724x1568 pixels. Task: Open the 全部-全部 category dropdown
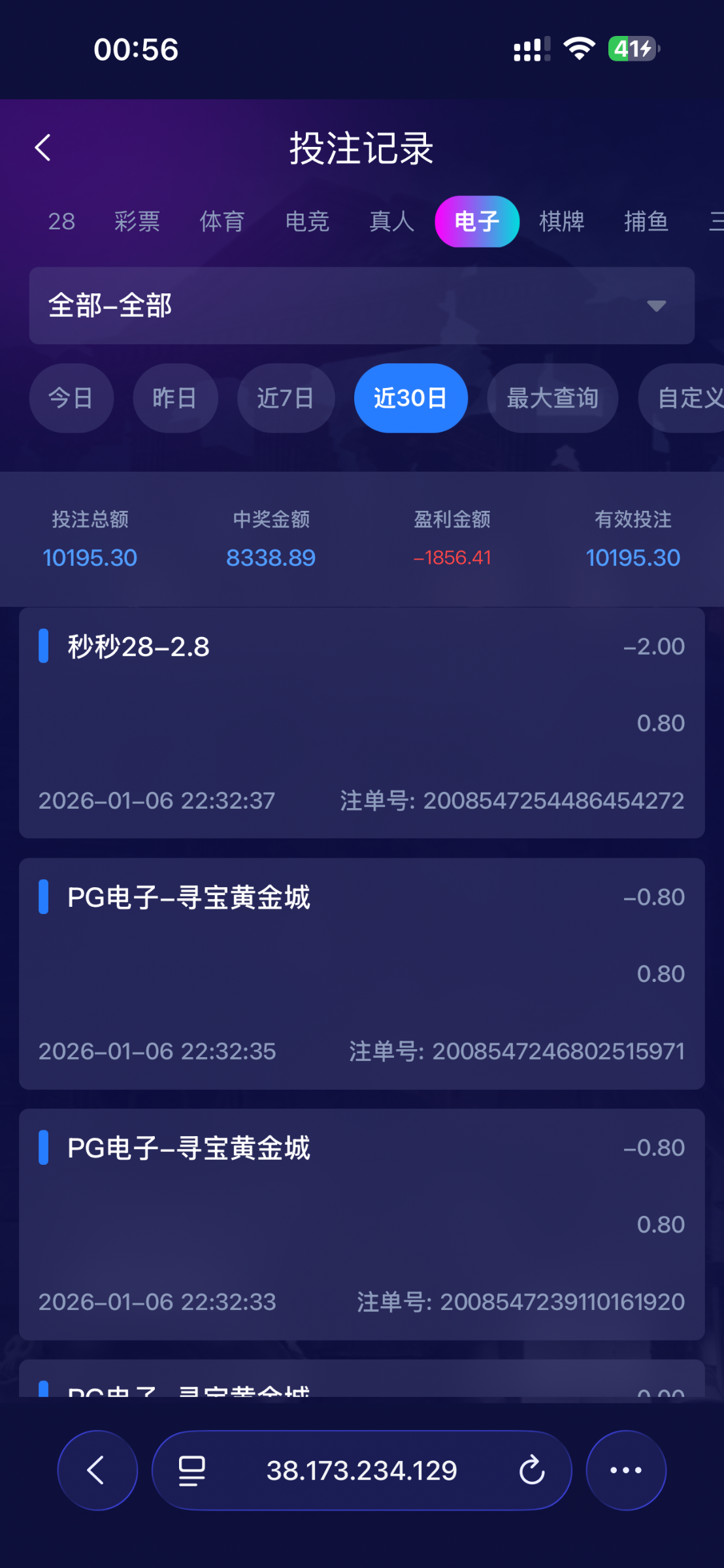(362, 305)
